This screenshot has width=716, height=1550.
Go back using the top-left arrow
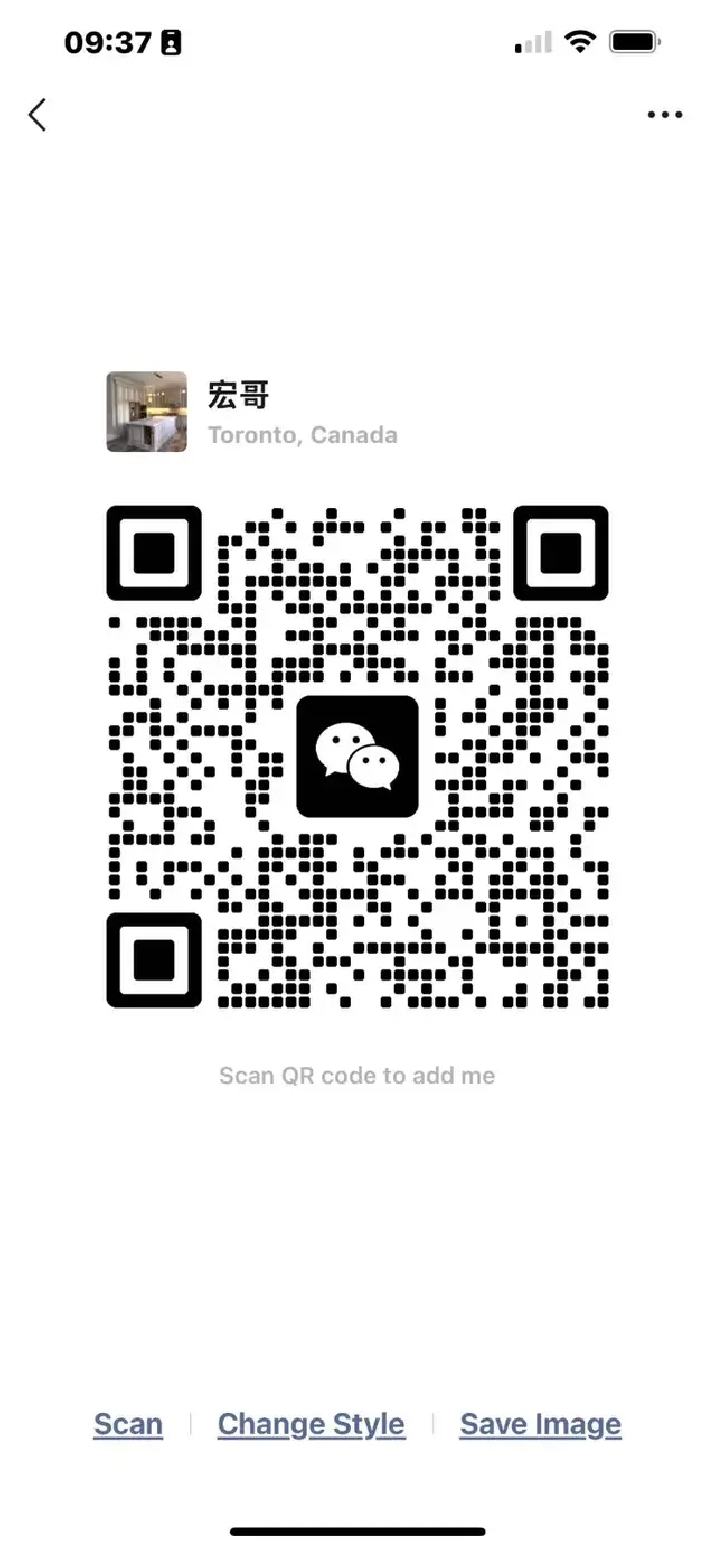pos(37,115)
